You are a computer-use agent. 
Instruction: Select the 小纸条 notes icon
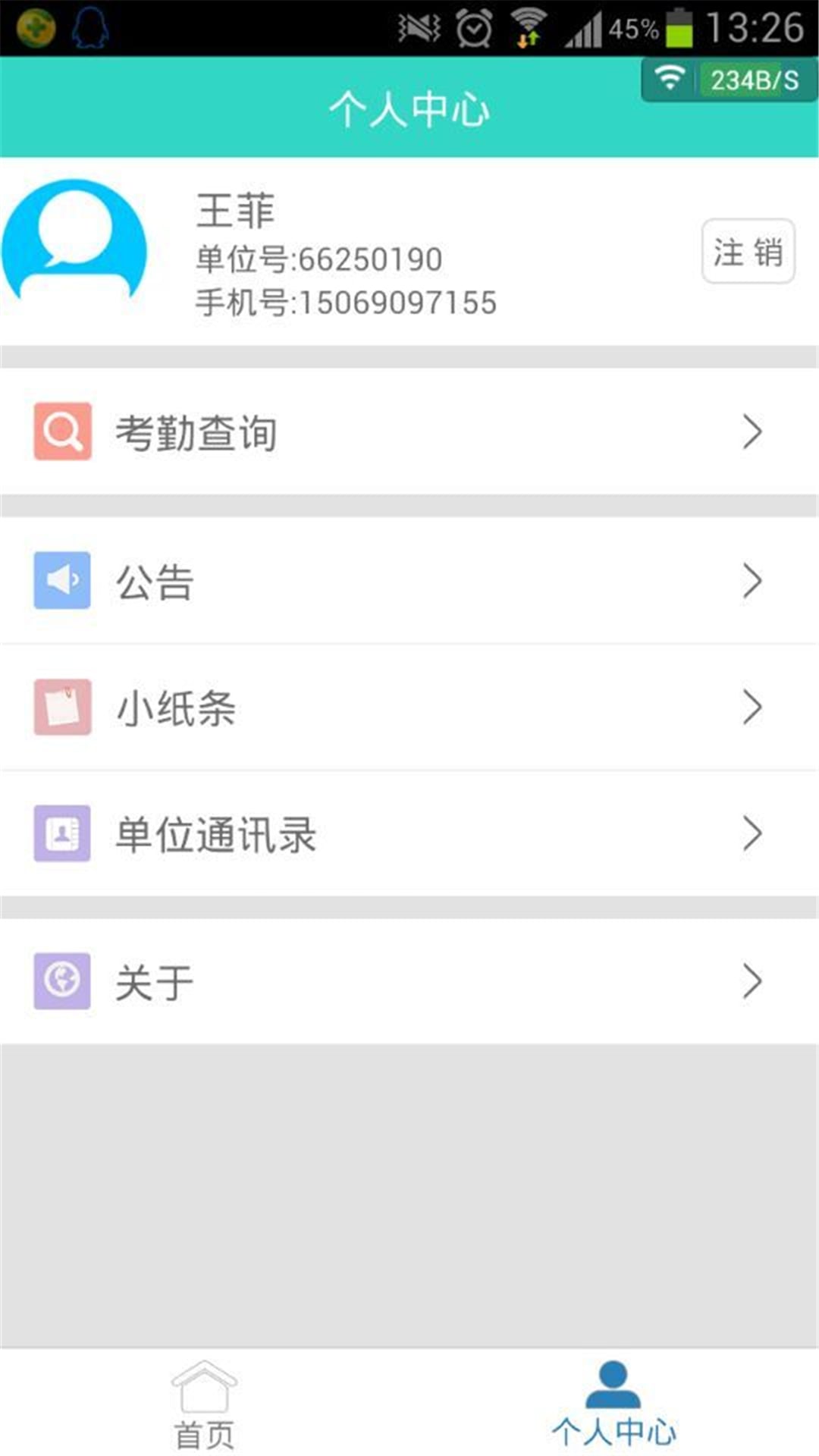(x=62, y=708)
